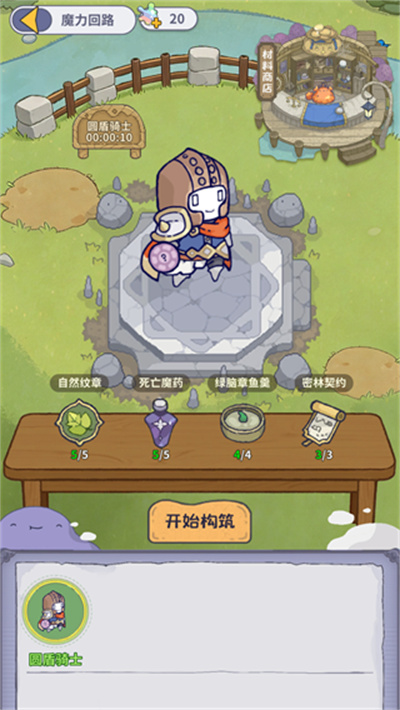This screenshot has height=710, width=400.
Task: Select the 绿脑章鱼羹 soup bowl
Action: (242, 422)
